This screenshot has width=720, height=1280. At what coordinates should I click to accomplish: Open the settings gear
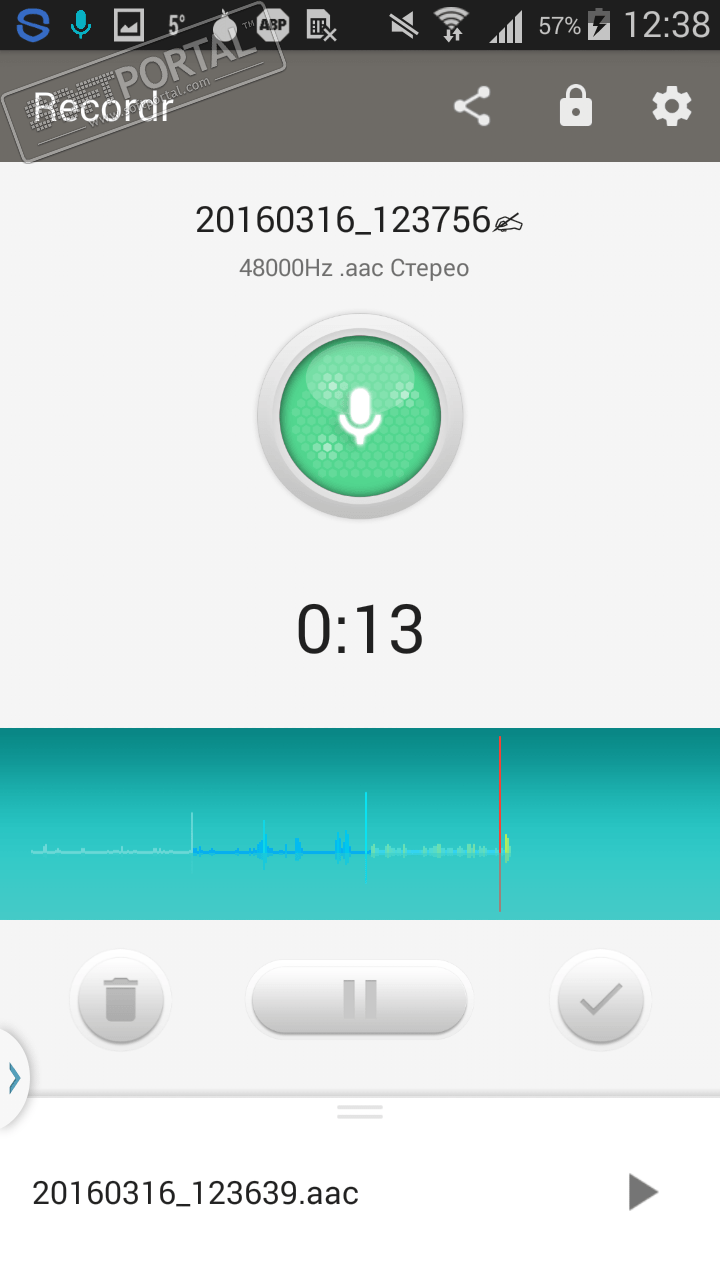point(671,106)
